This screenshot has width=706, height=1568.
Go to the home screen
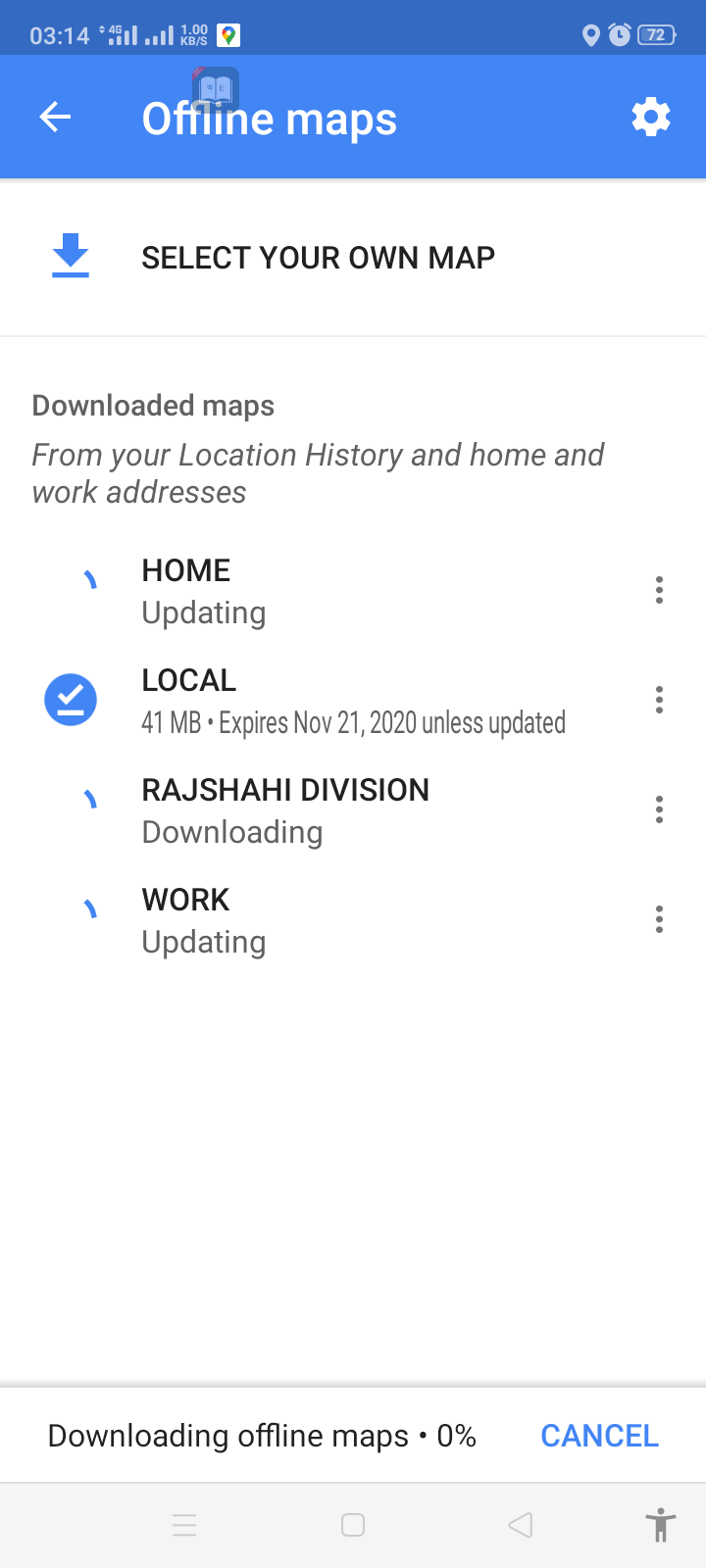(x=353, y=1525)
